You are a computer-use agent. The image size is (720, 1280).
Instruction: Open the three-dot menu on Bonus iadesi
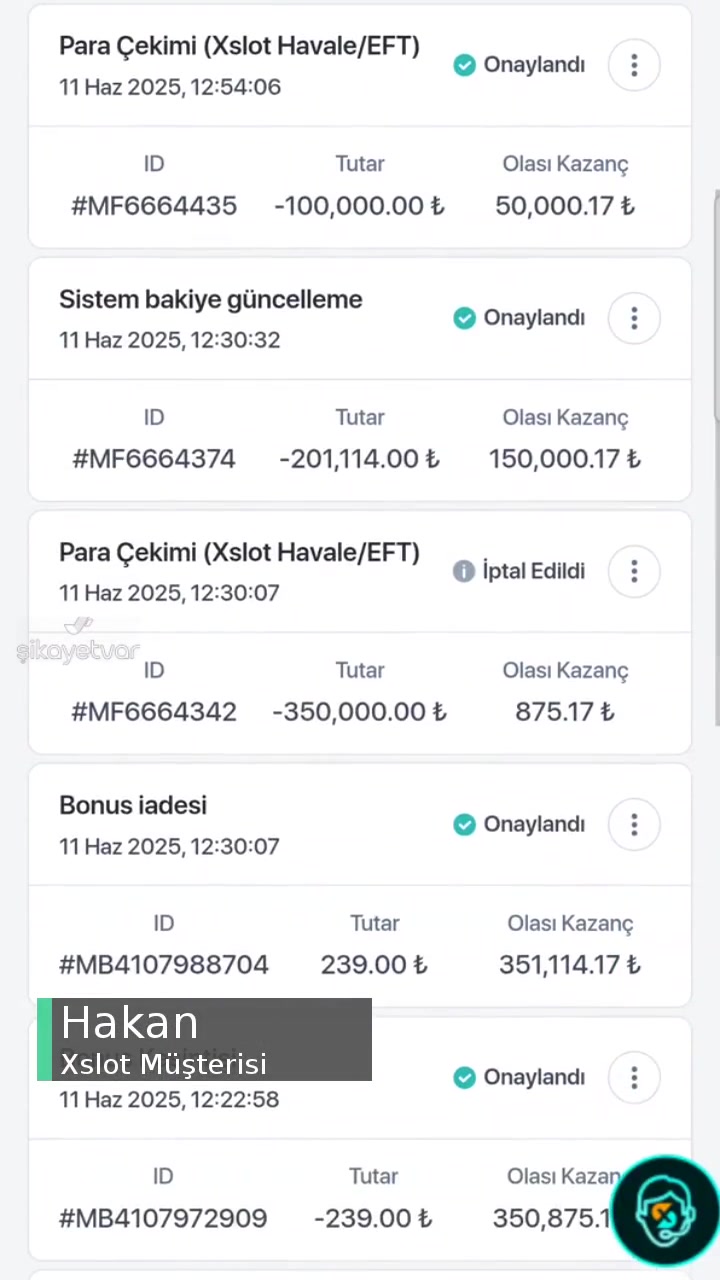click(634, 823)
